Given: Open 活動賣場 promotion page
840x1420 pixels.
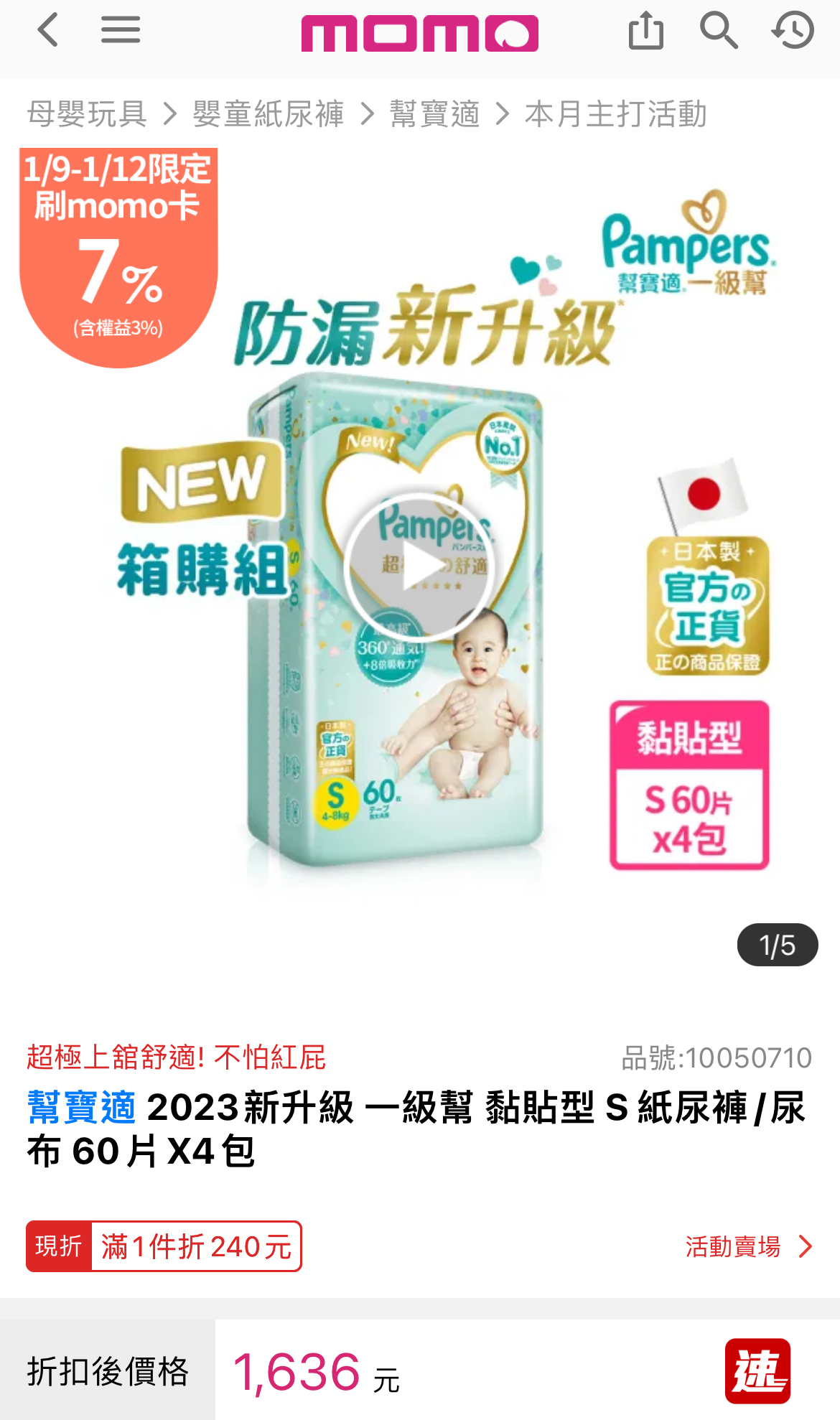Looking at the screenshot, I should (x=748, y=1247).
